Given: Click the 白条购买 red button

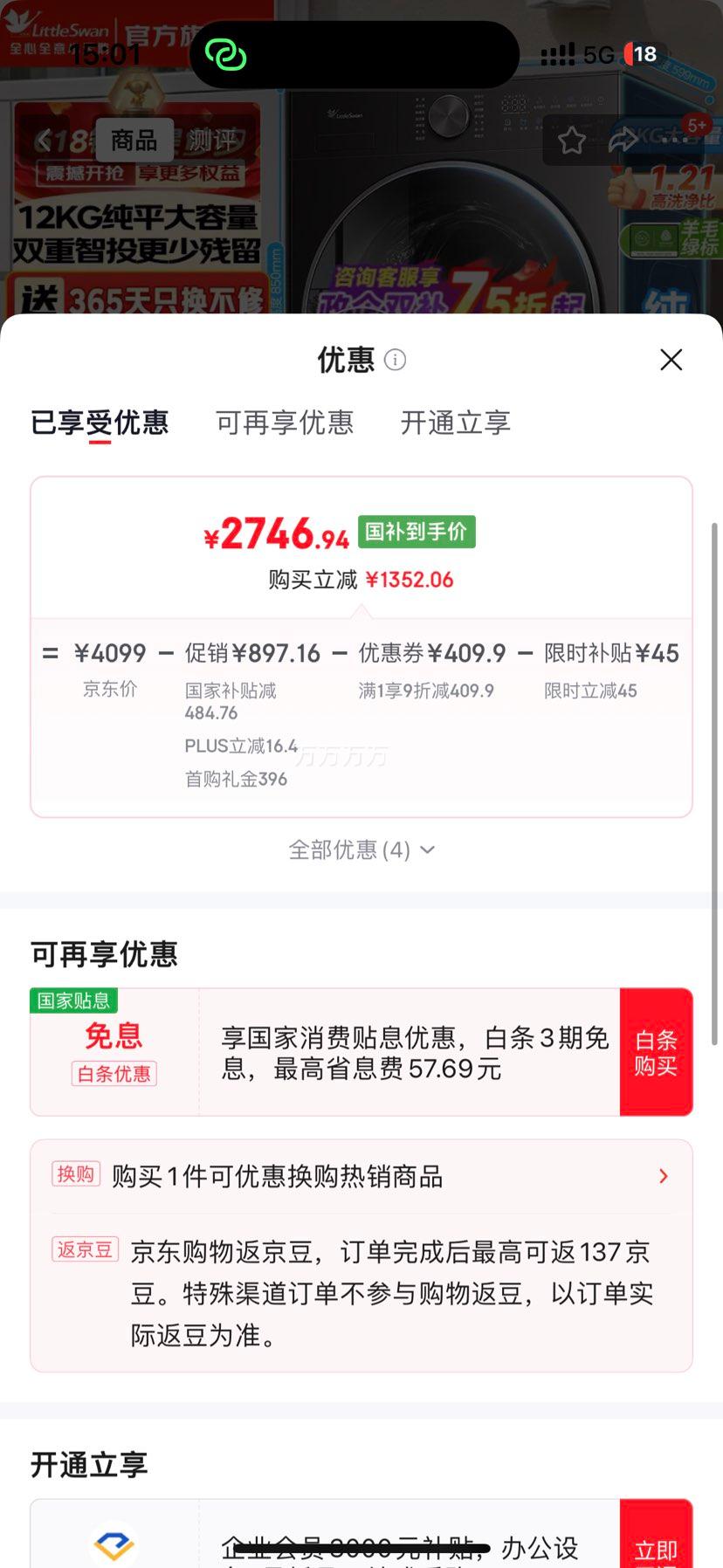Looking at the screenshot, I should pyautogui.click(x=657, y=1051).
